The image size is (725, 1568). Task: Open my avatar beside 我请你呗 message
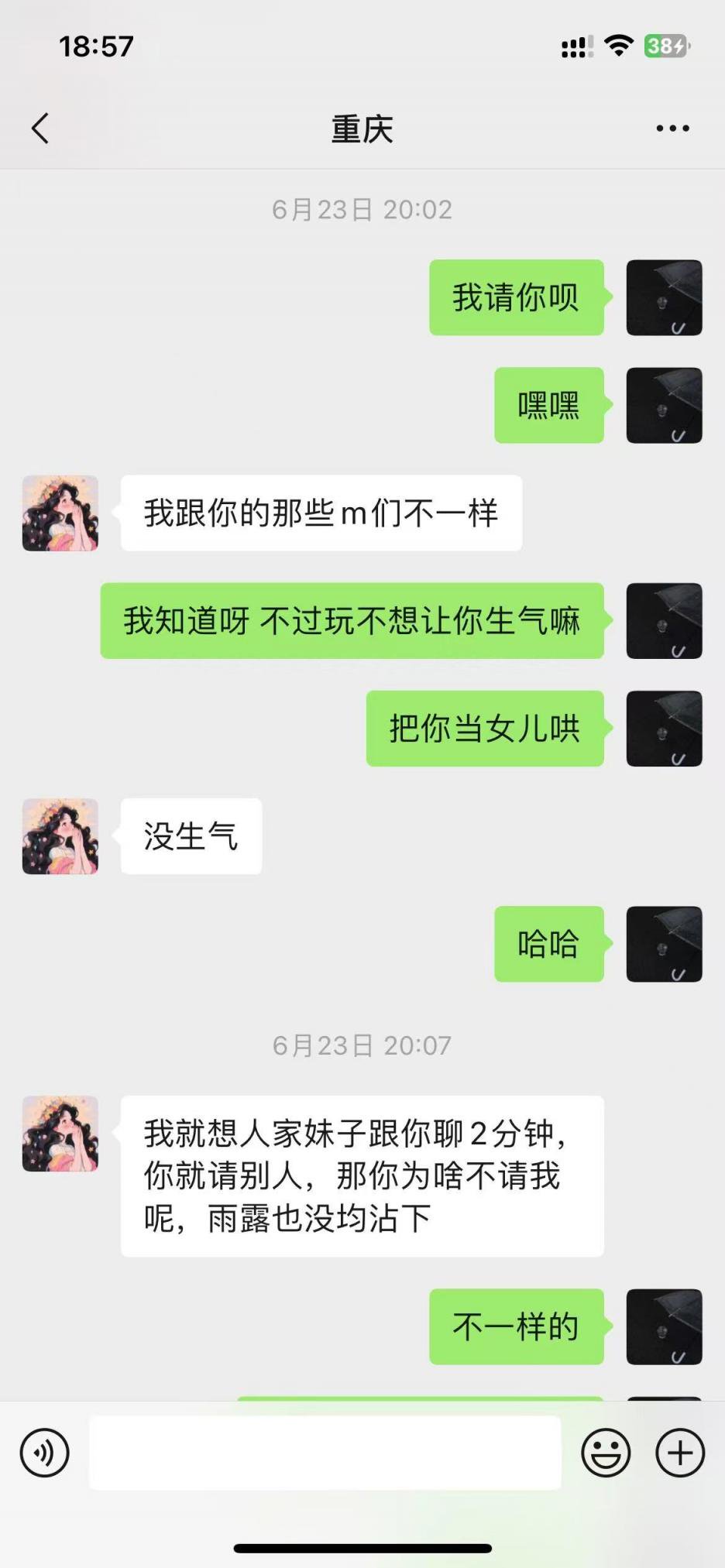(x=664, y=297)
